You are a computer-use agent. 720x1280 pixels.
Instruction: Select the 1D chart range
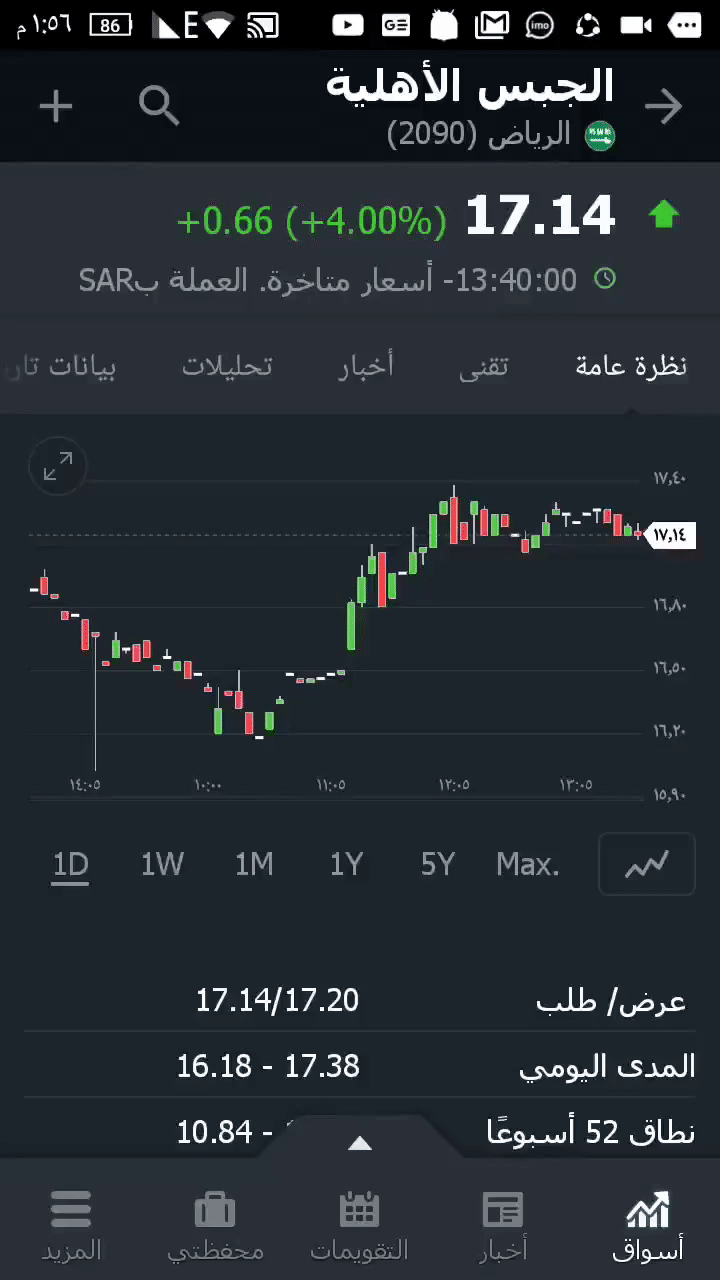[x=70, y=864]
